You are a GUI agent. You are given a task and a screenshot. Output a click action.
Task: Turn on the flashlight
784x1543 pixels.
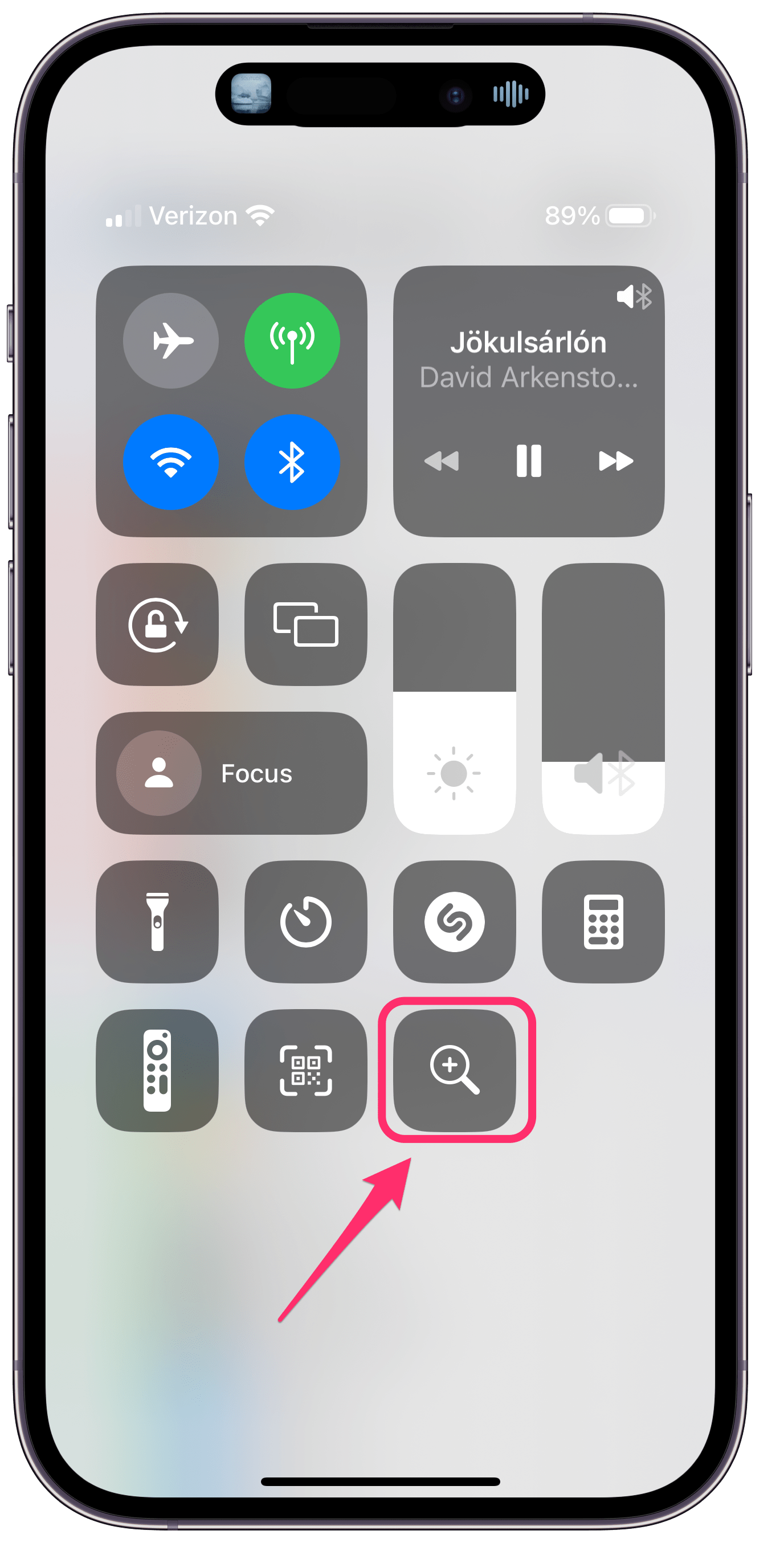(x=157, y=921)
